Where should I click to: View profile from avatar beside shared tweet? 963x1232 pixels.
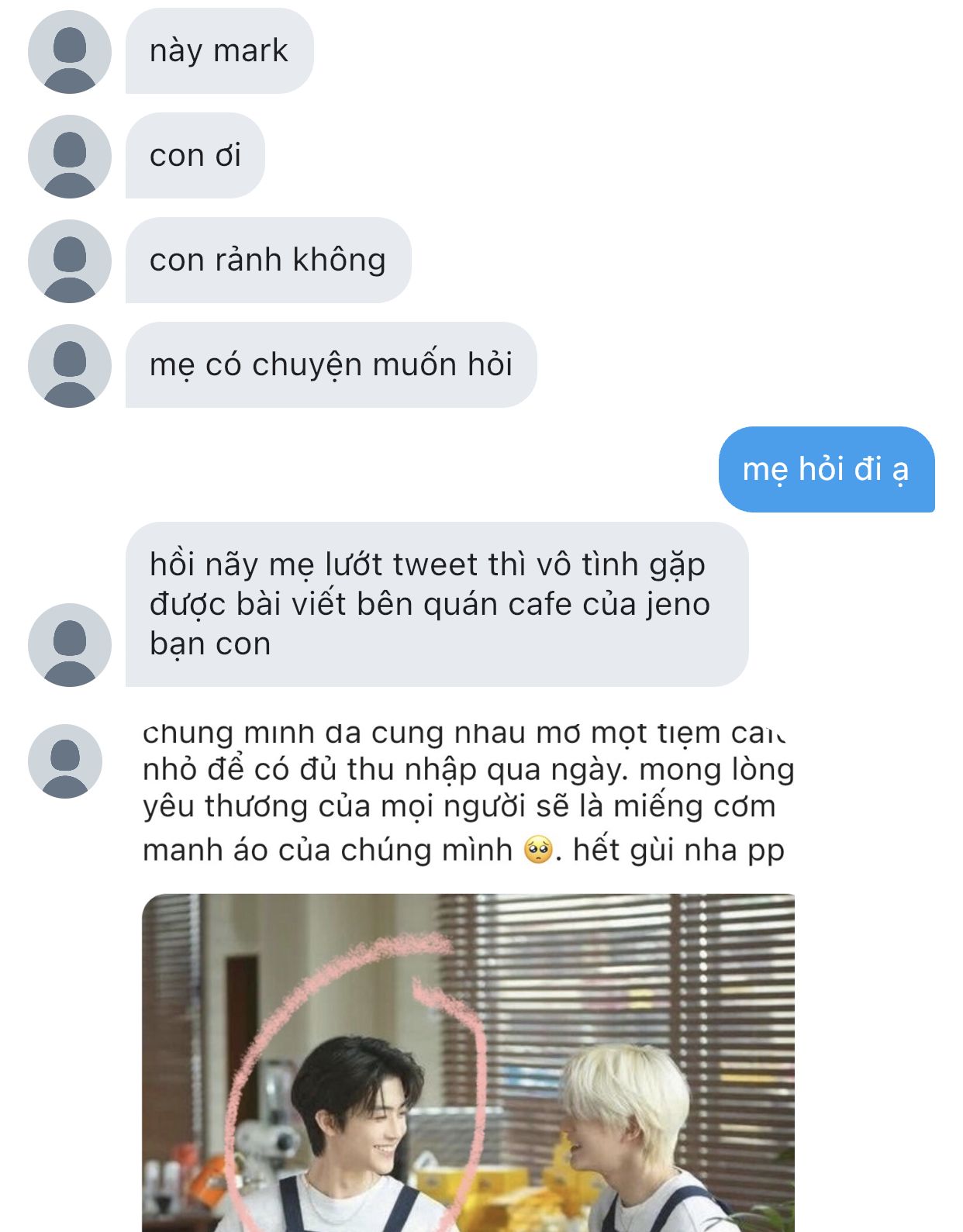tap(65, 761)
